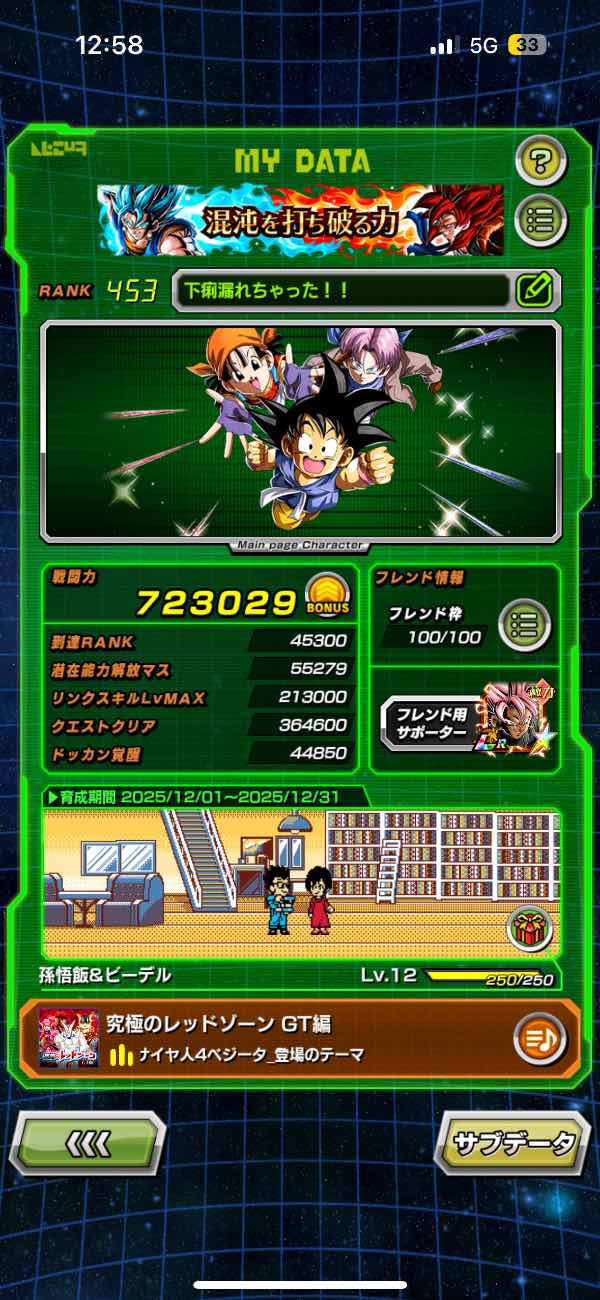Tap the Main page Character artwork
The image size is (600, 1300).
pos(300,430)
